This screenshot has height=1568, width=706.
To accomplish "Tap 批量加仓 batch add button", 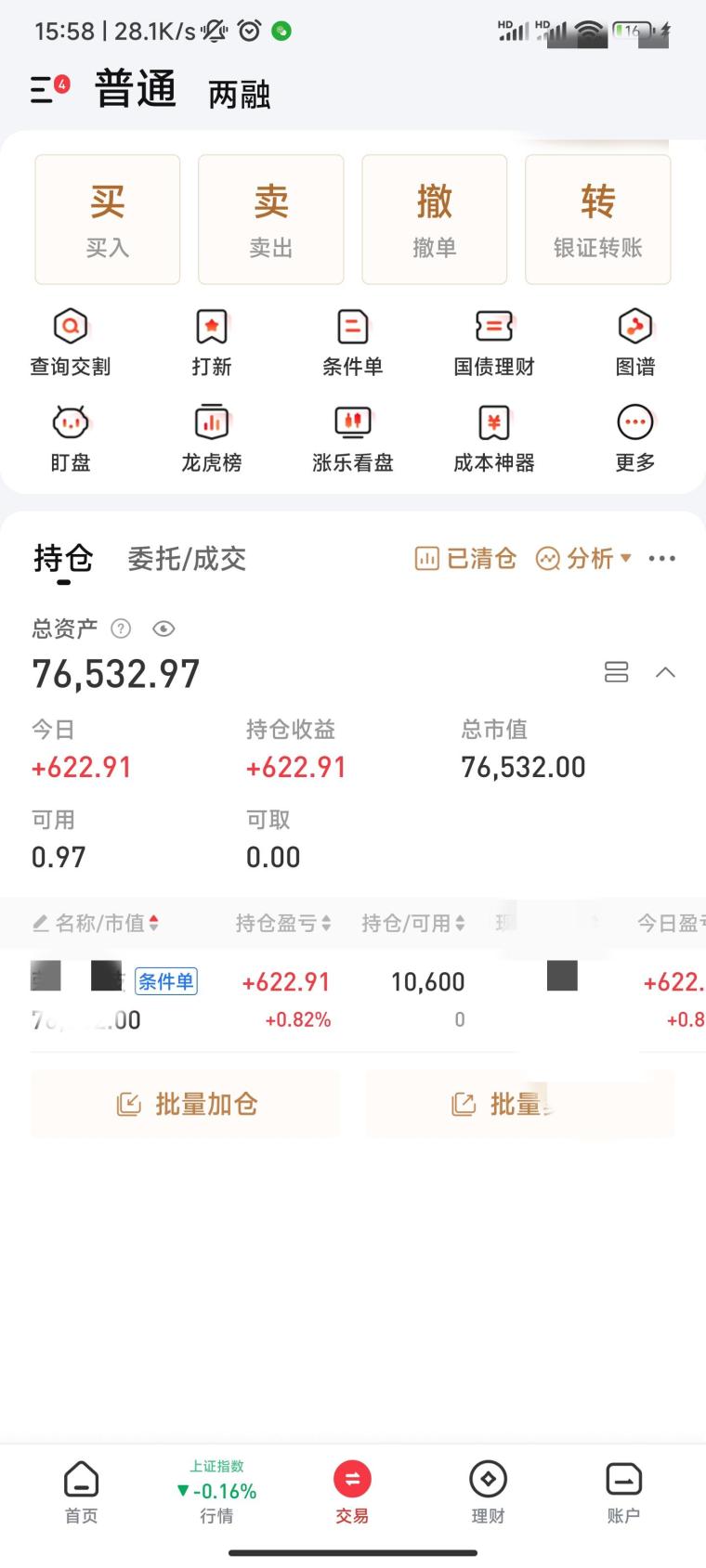I will tap(186, 1104).
